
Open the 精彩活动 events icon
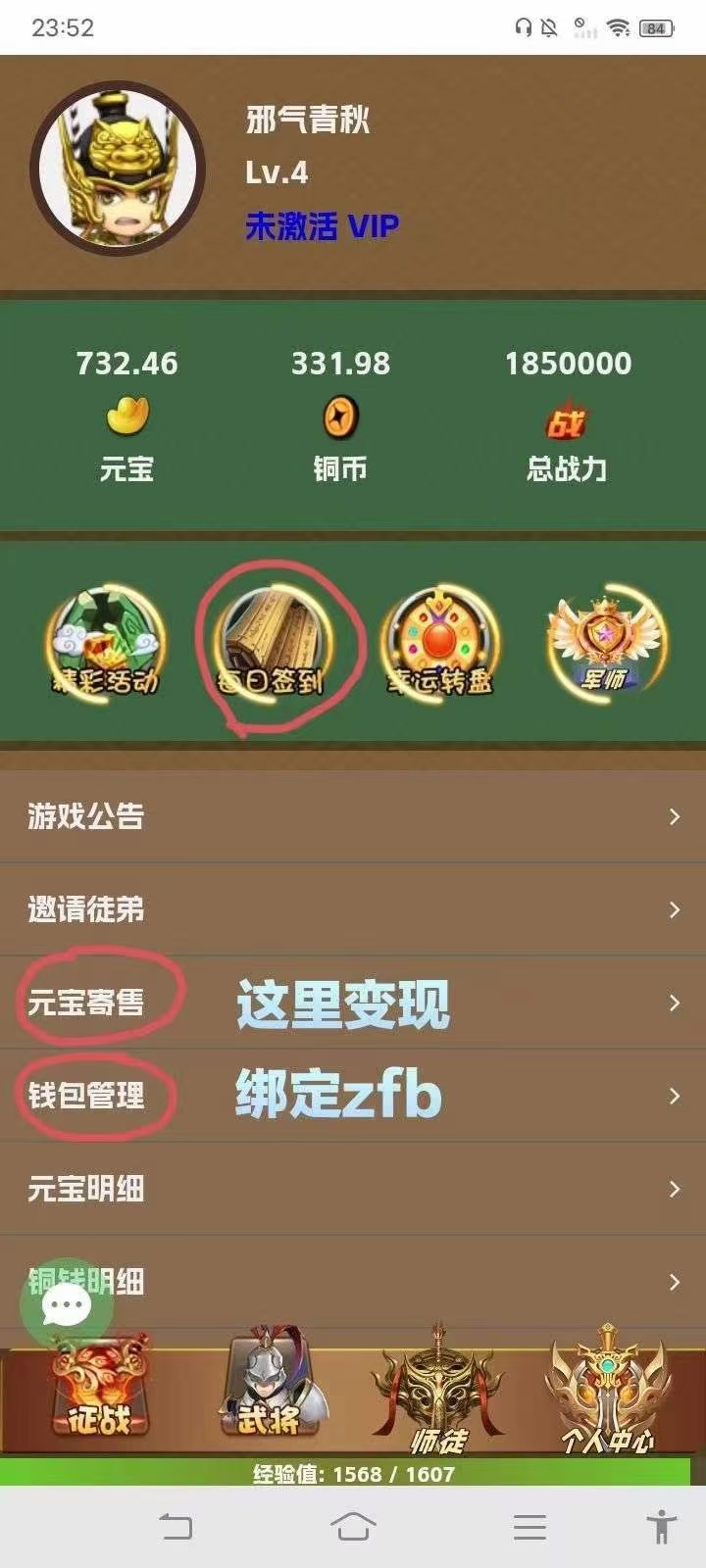(106, 642)
